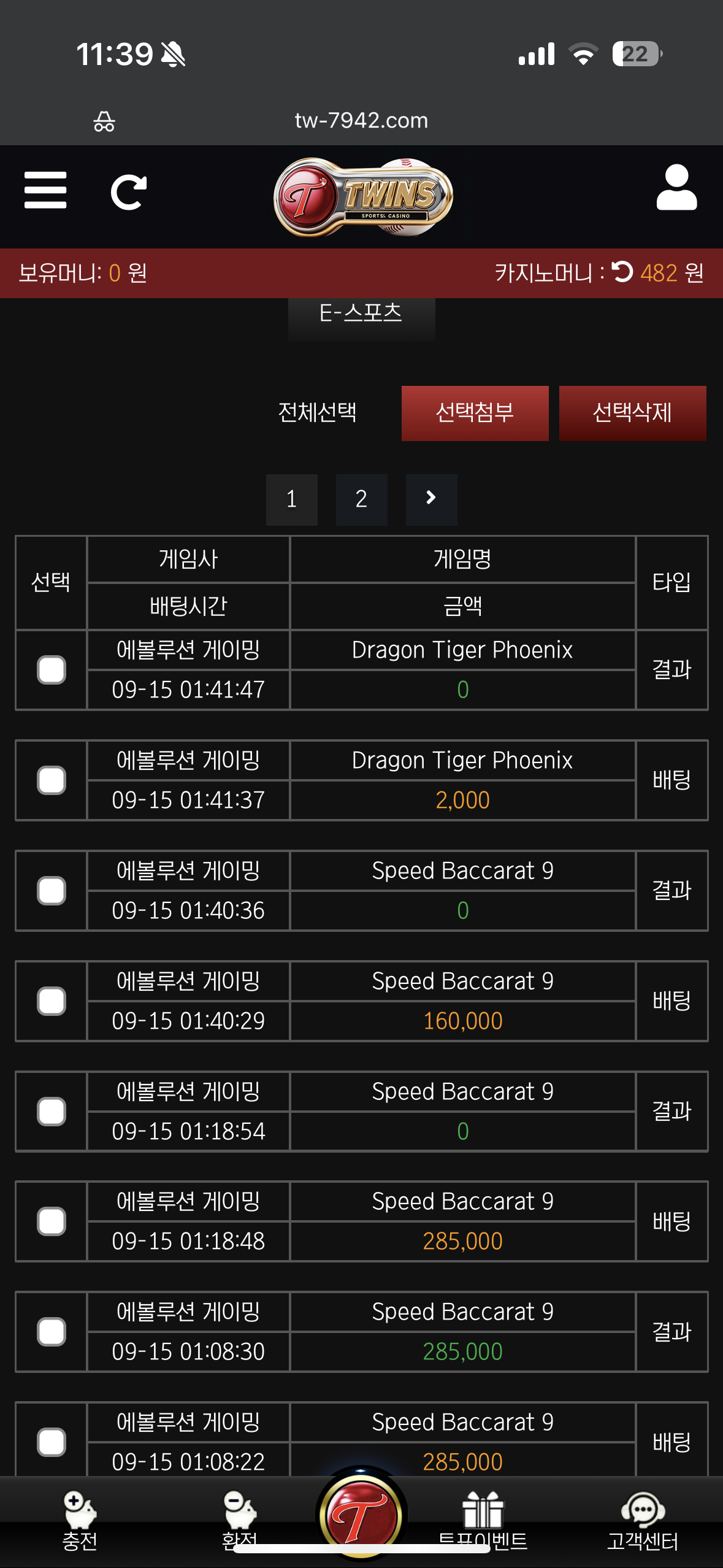Tap the 선택첨부 button
This screenshot has width=723, height=1568.
click(x=475, y=413)
